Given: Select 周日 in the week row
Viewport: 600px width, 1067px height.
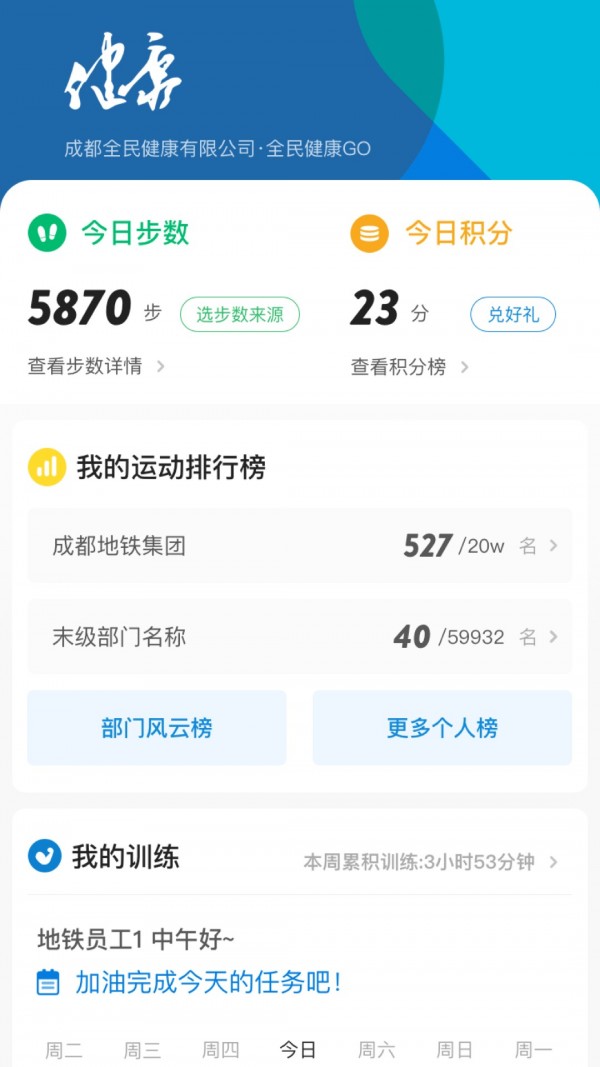Looking at the screenshot, I should [455, 1049].
